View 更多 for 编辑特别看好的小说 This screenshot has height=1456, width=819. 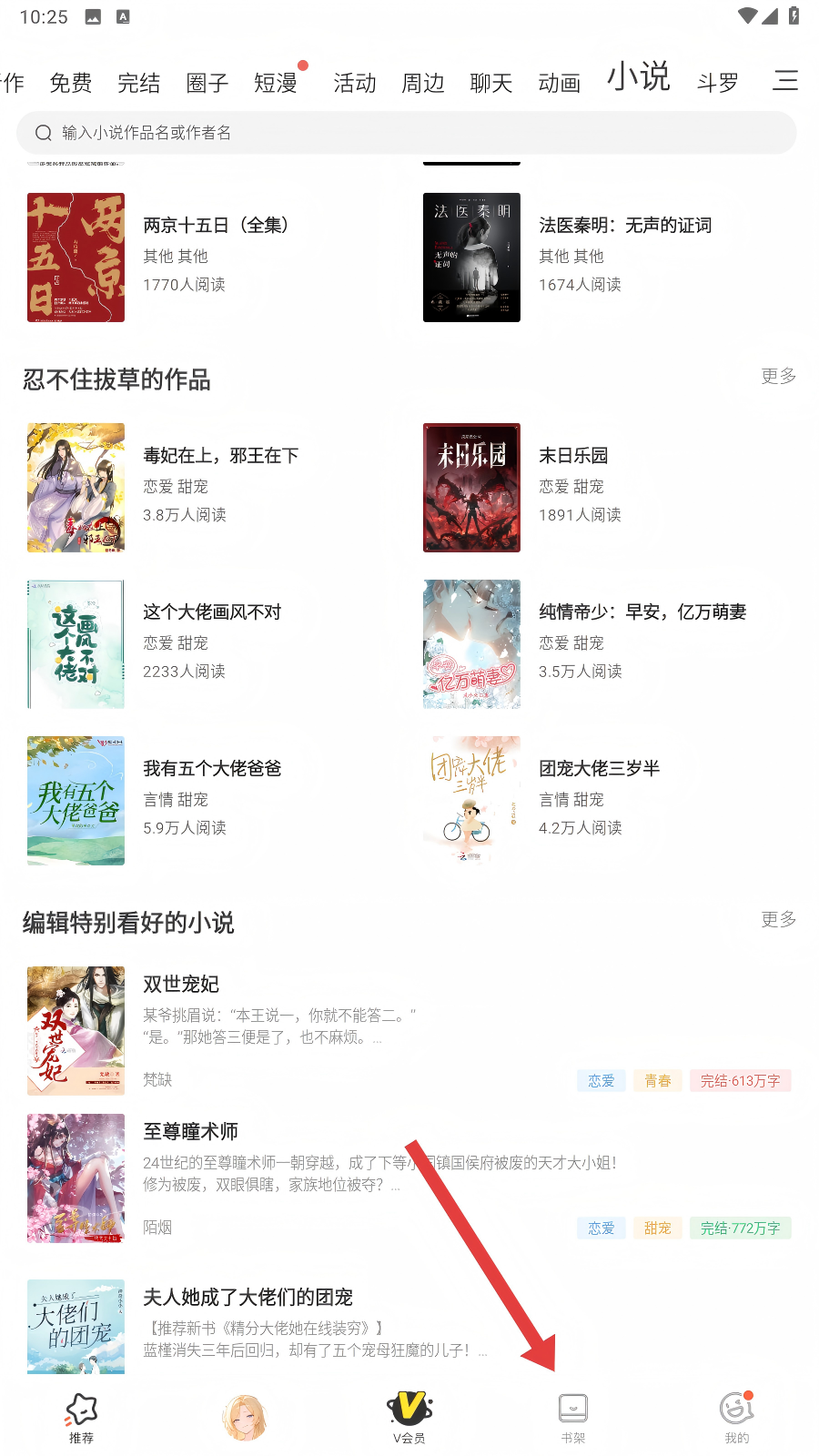tap(778, 920)
